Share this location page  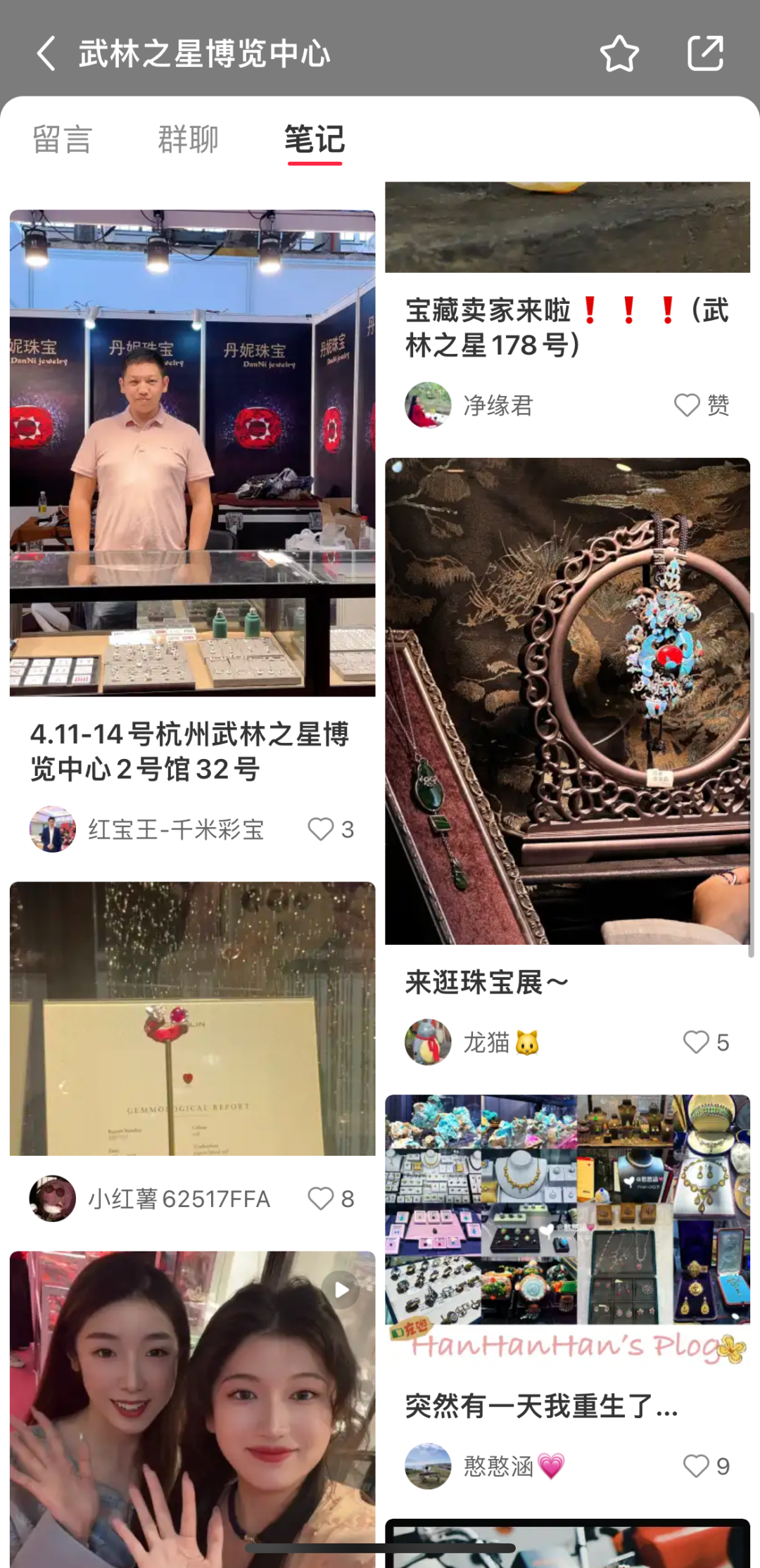(705, 53)
